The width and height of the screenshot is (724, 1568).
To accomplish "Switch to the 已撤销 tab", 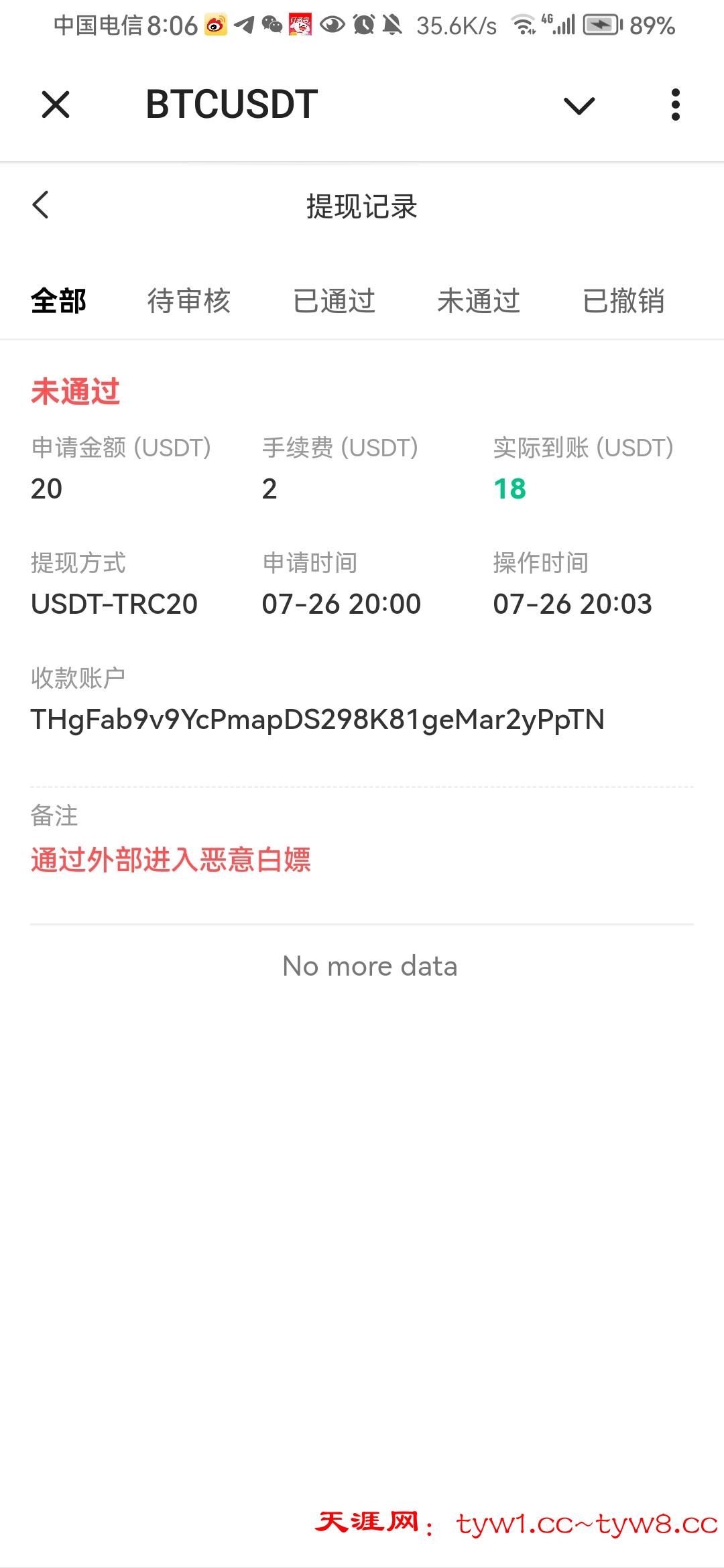I will coord(625,301).
